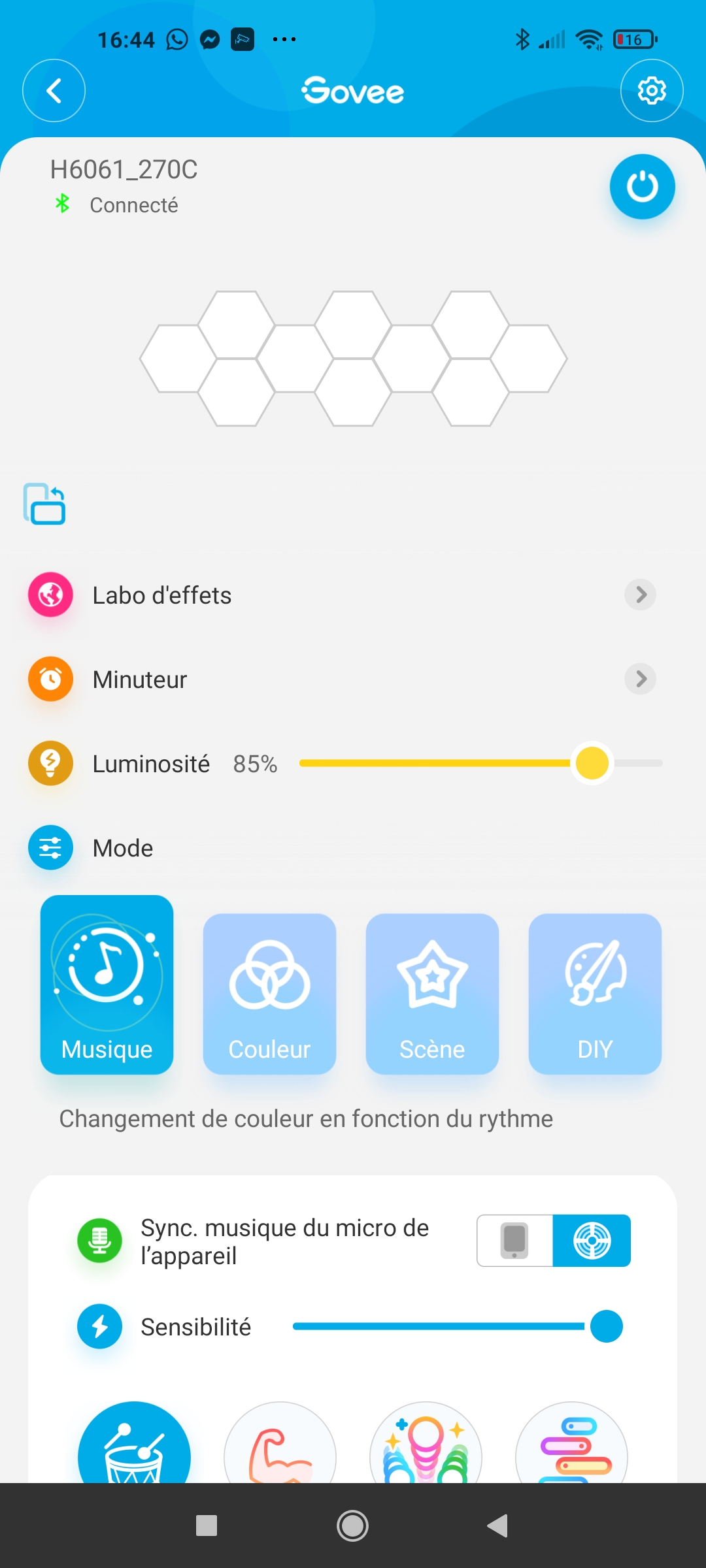Switch to Couleur mode
The image size is (706, 1568).
tap(269, 994)
